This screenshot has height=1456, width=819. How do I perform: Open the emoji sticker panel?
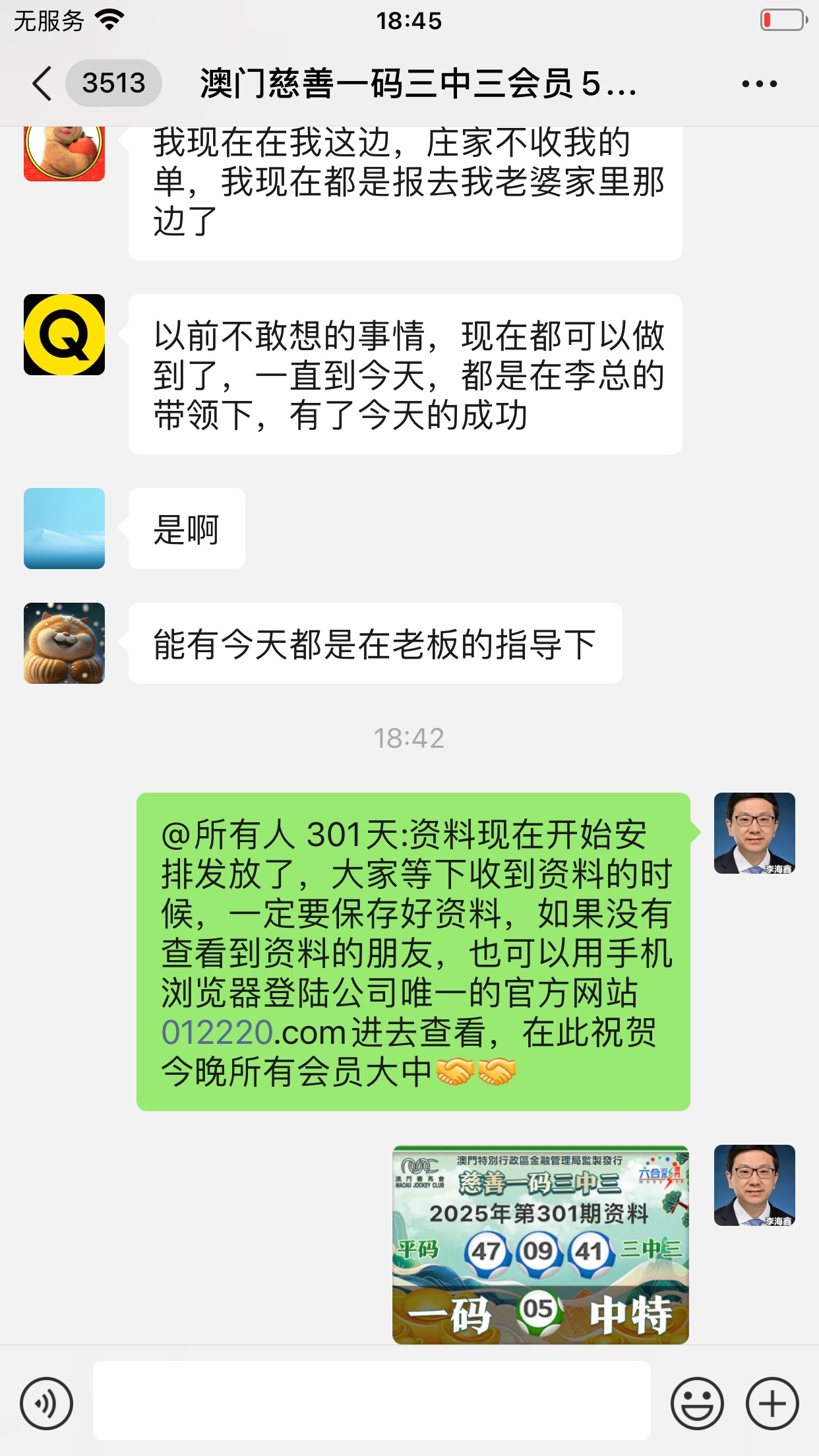tap(697, 1403)
